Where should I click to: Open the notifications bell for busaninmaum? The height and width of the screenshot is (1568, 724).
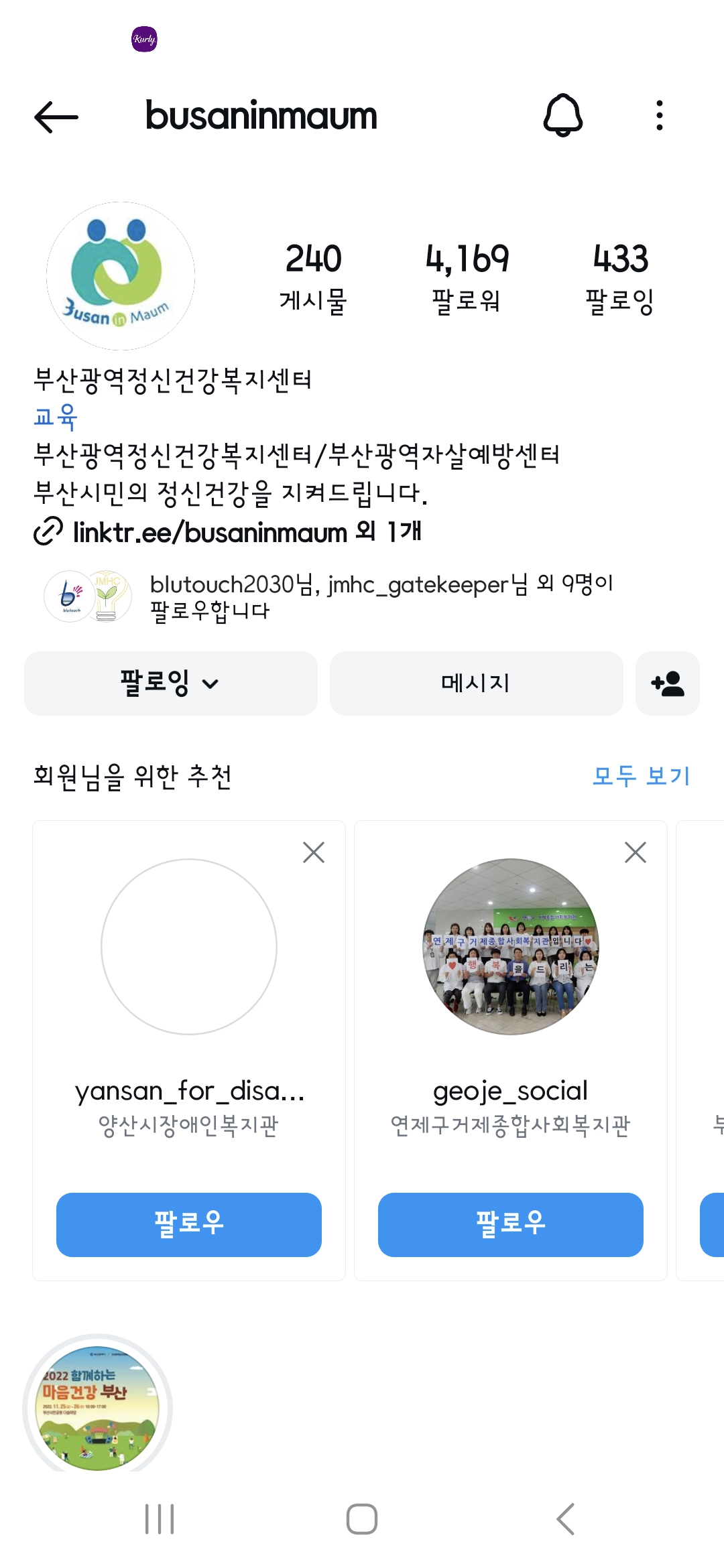click(562, 116)
